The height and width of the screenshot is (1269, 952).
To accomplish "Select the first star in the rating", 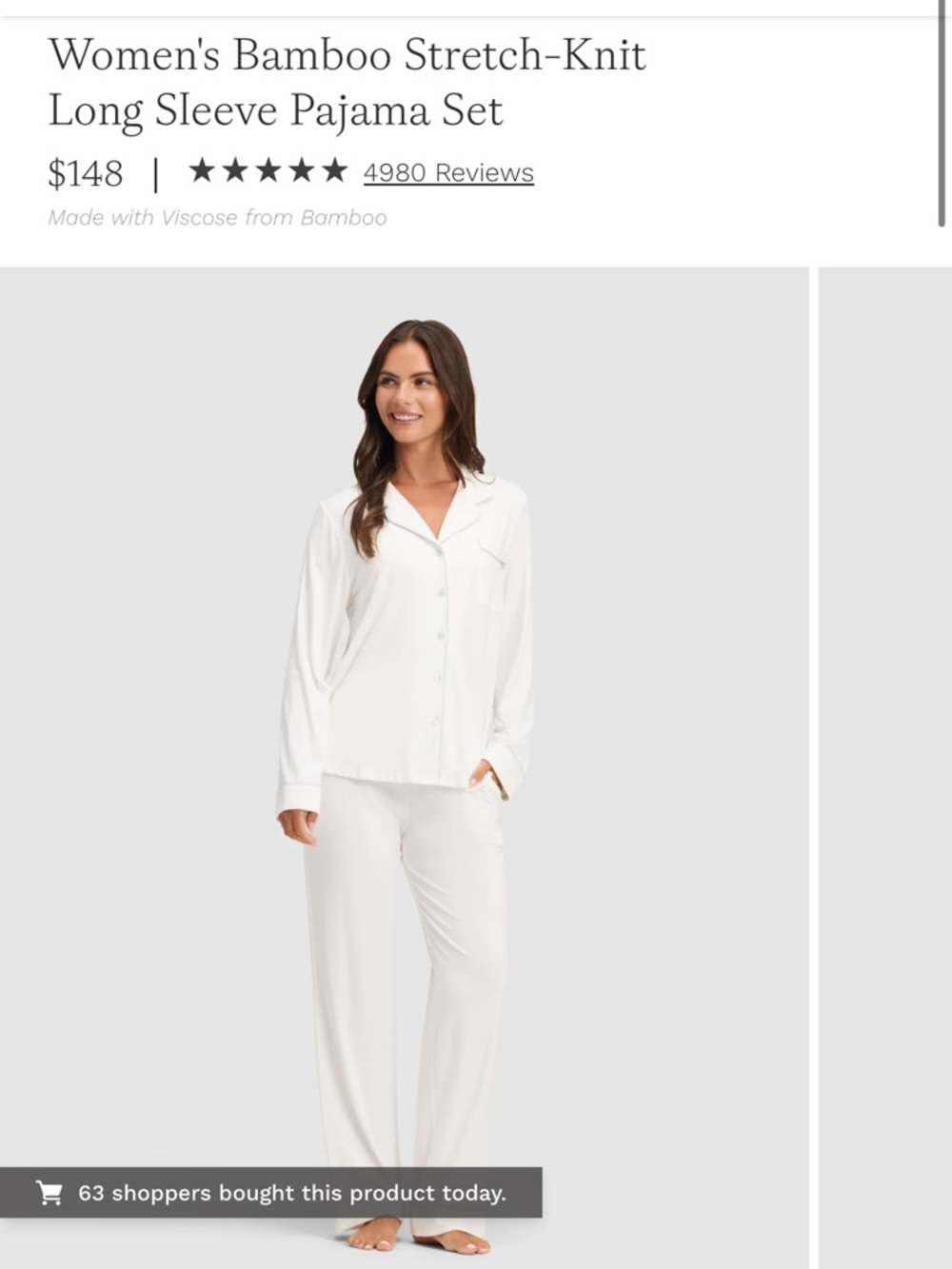I will [x=203, y=171].
